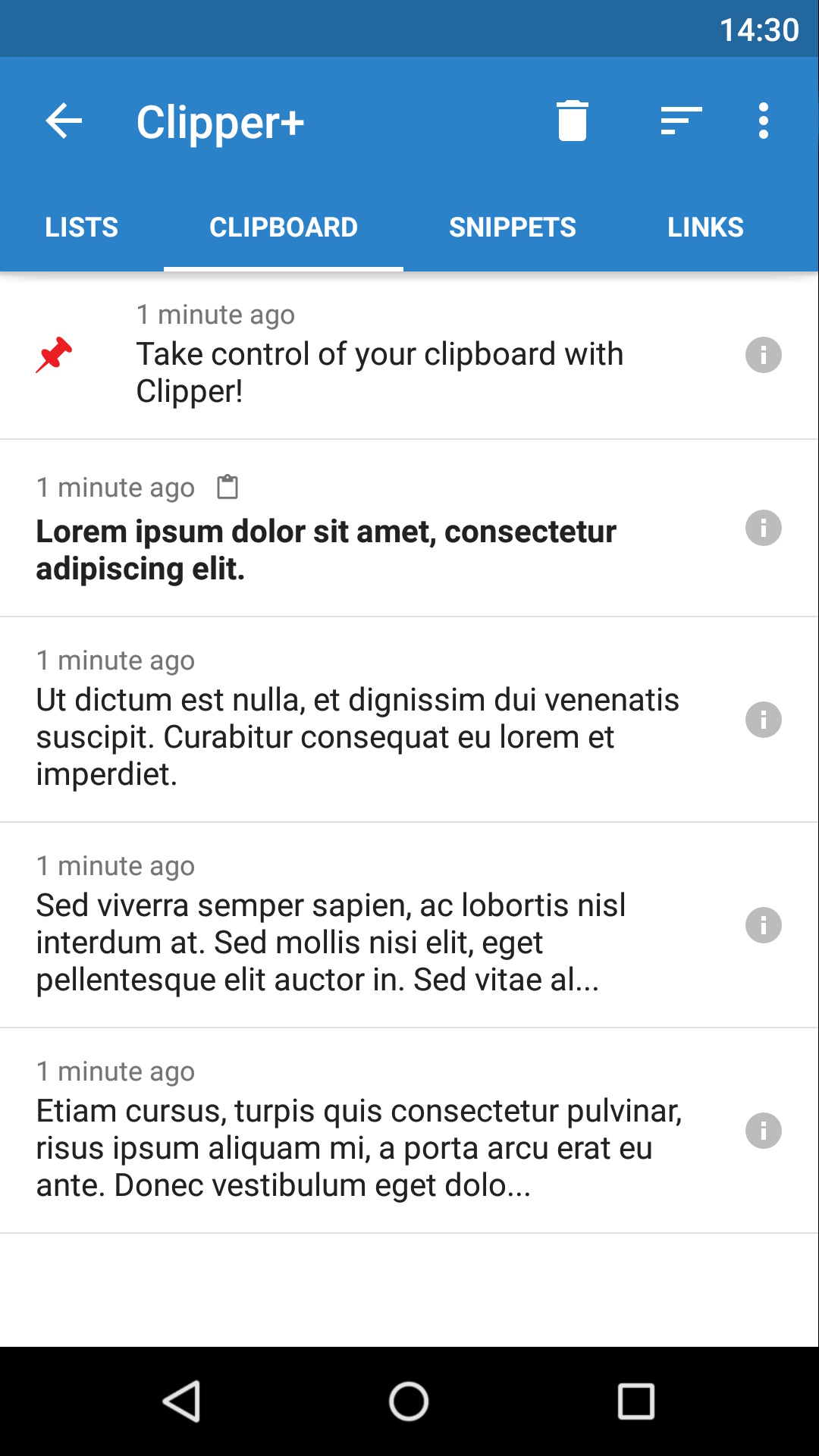Open the Links tab
Viewport: 819px width, 1456px height.
coord(704,227)
